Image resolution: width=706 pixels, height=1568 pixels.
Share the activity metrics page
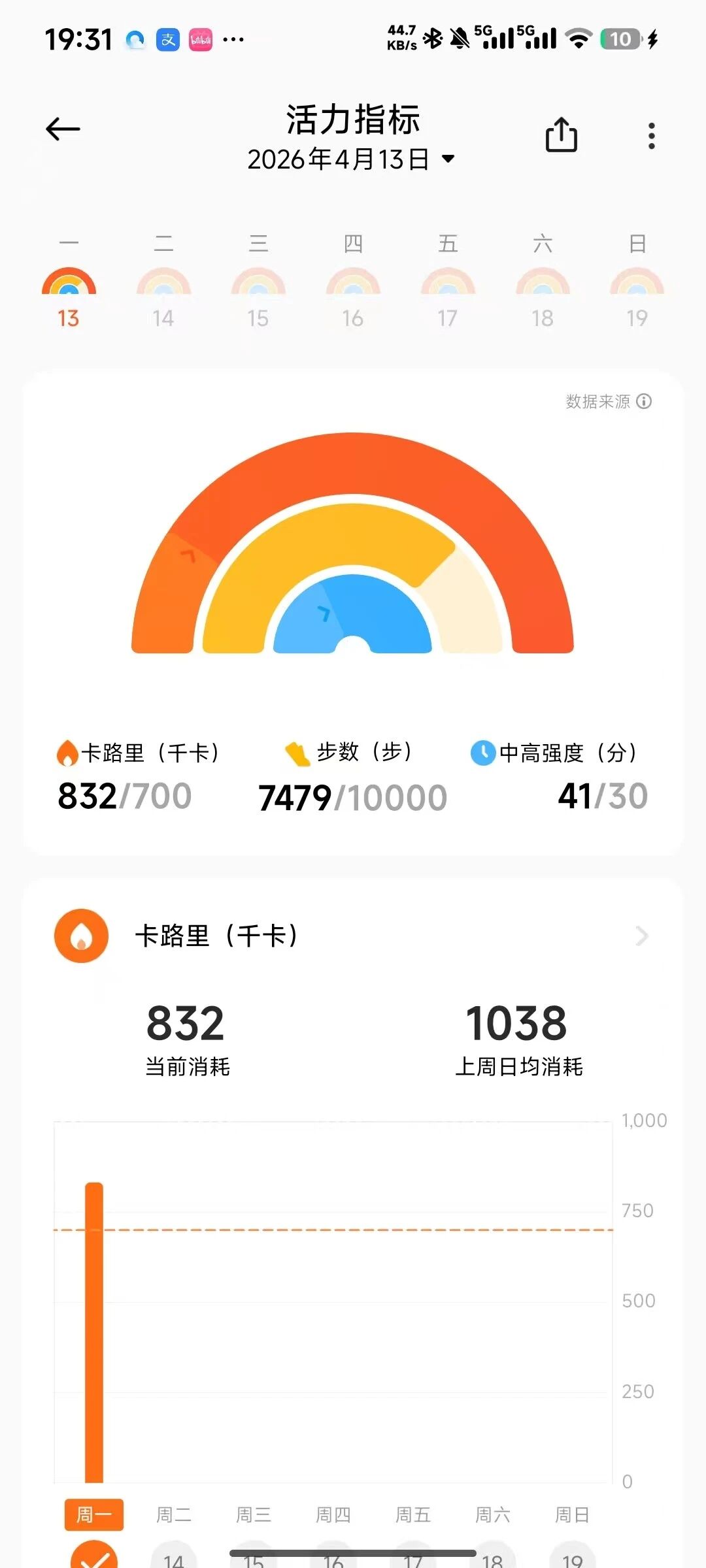coord(561,135)
